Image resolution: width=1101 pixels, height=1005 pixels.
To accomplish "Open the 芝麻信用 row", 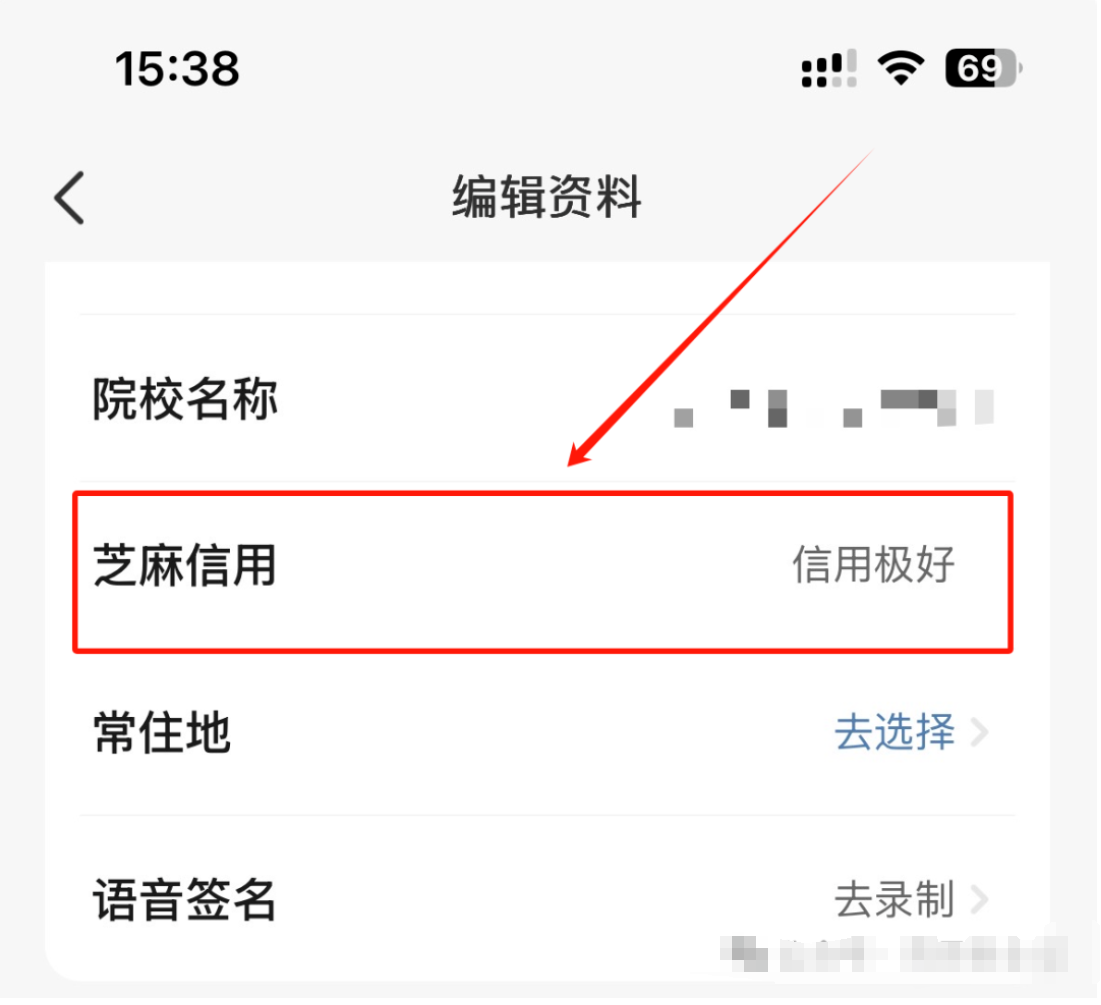I will [545, 566].
